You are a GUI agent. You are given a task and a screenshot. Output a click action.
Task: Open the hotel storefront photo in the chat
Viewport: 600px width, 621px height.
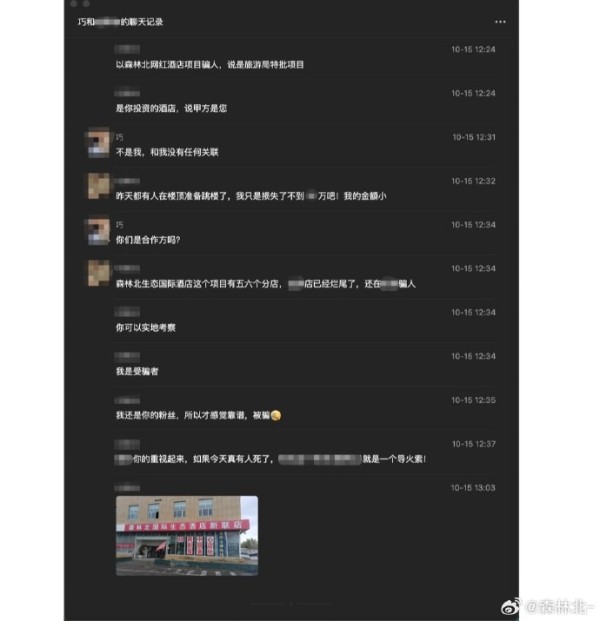[186, 535]
